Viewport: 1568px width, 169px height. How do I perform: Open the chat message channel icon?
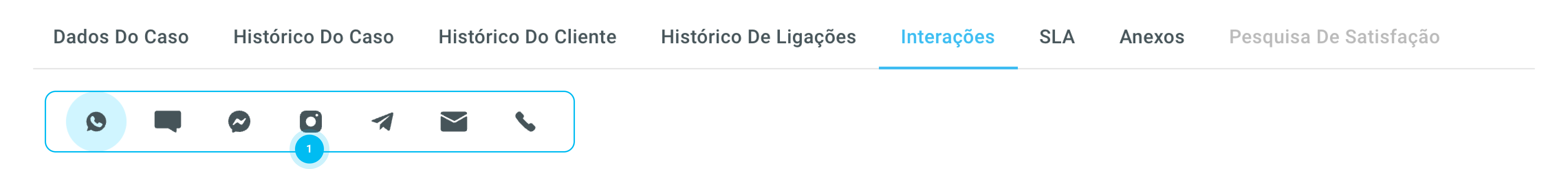167,122
